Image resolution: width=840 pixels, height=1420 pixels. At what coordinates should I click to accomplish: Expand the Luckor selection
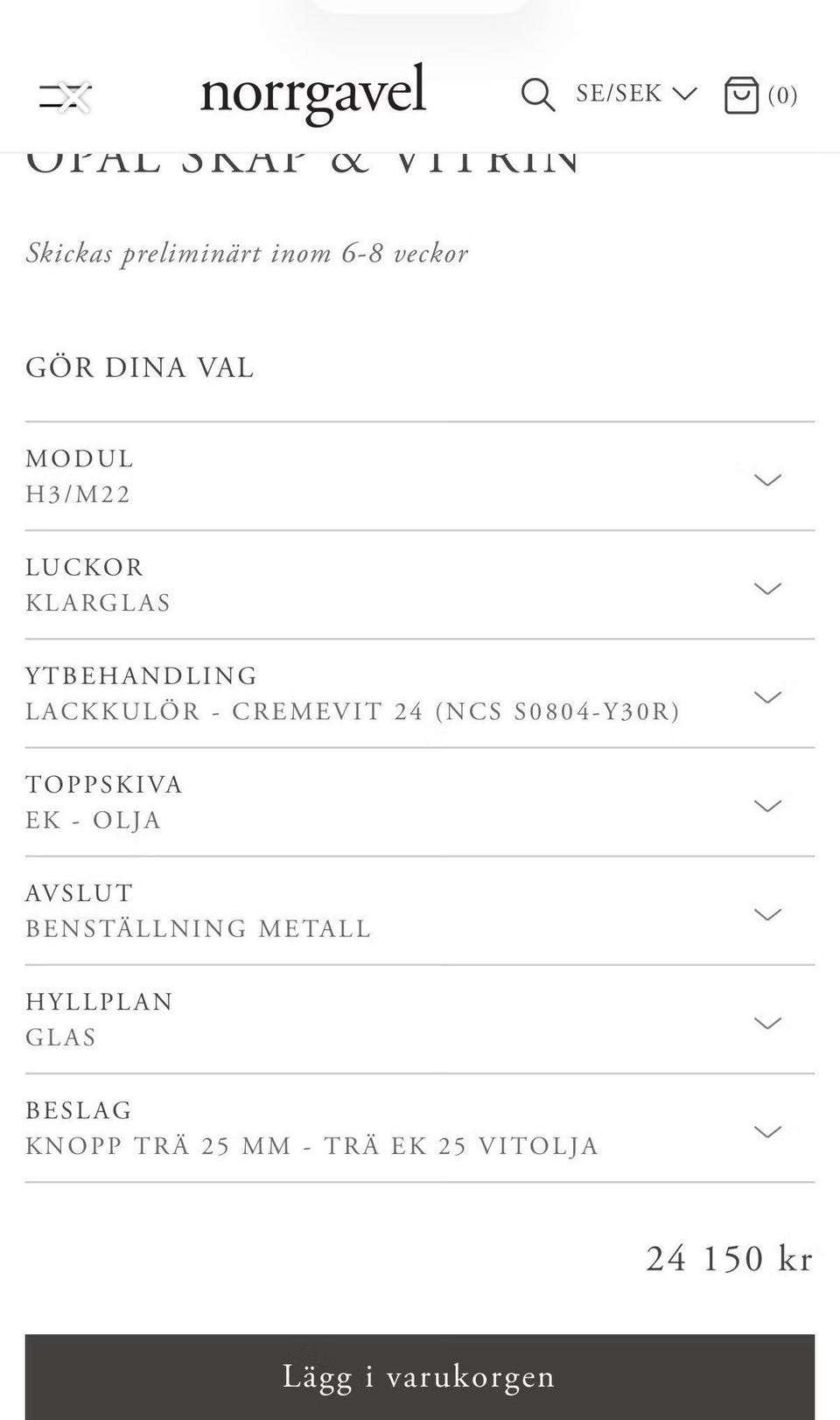[x=420, y=585]
